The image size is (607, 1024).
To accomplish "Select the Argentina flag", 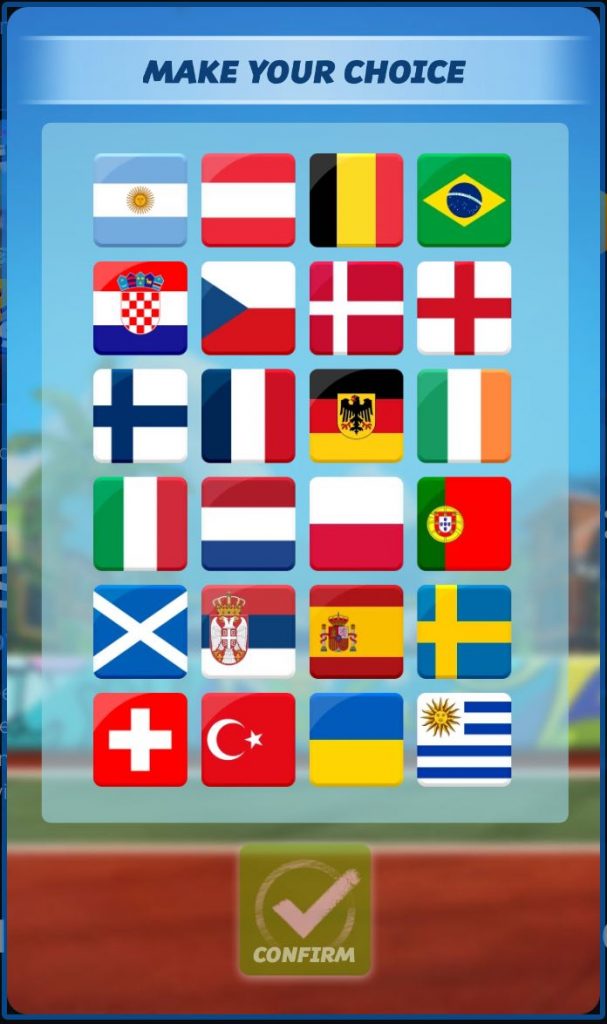I will 140,200.
